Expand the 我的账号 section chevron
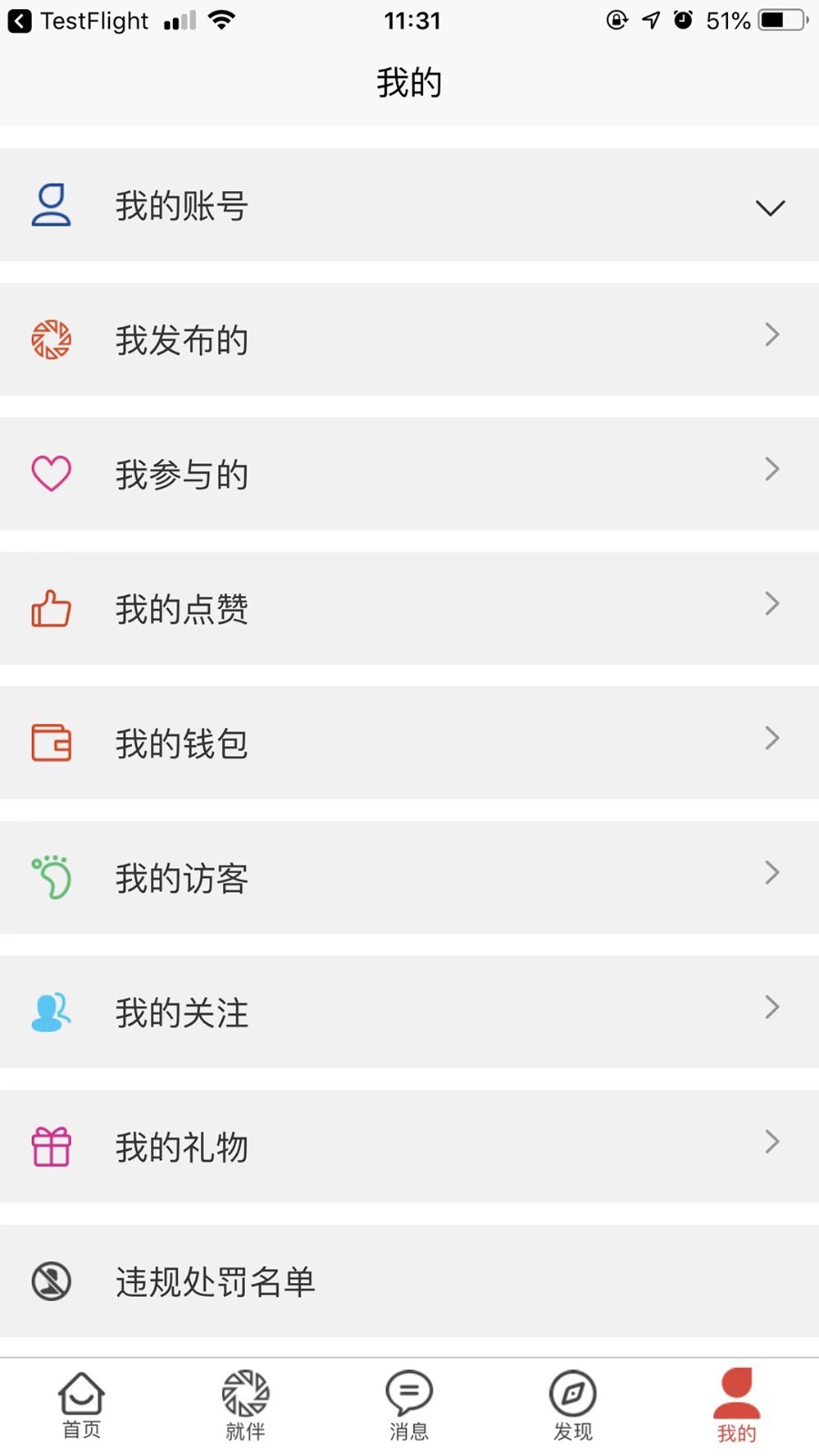Screen dimensions: 819x1456 click(x=771, y=207)
